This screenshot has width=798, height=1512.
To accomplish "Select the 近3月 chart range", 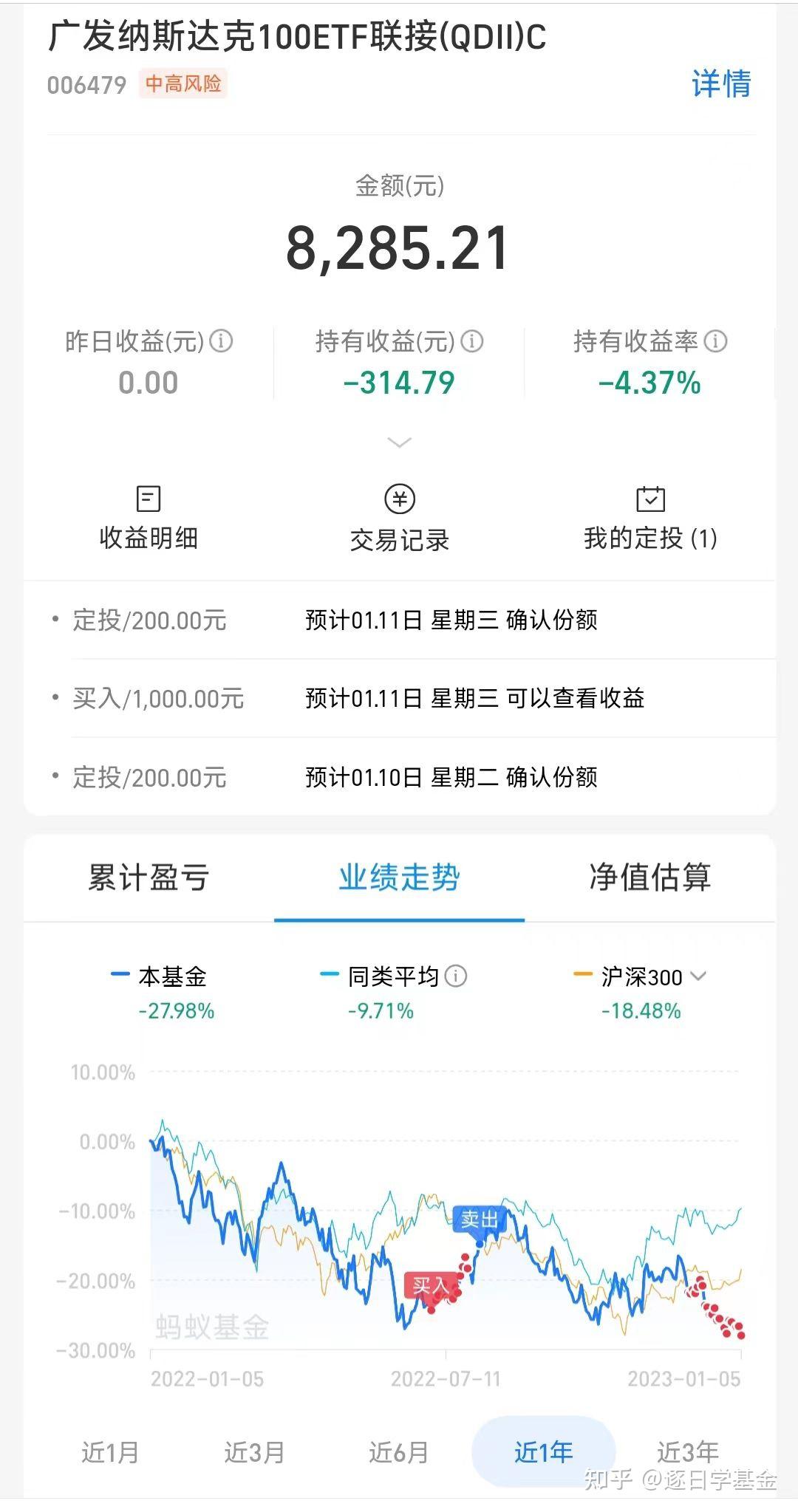I will point(254,1451).
